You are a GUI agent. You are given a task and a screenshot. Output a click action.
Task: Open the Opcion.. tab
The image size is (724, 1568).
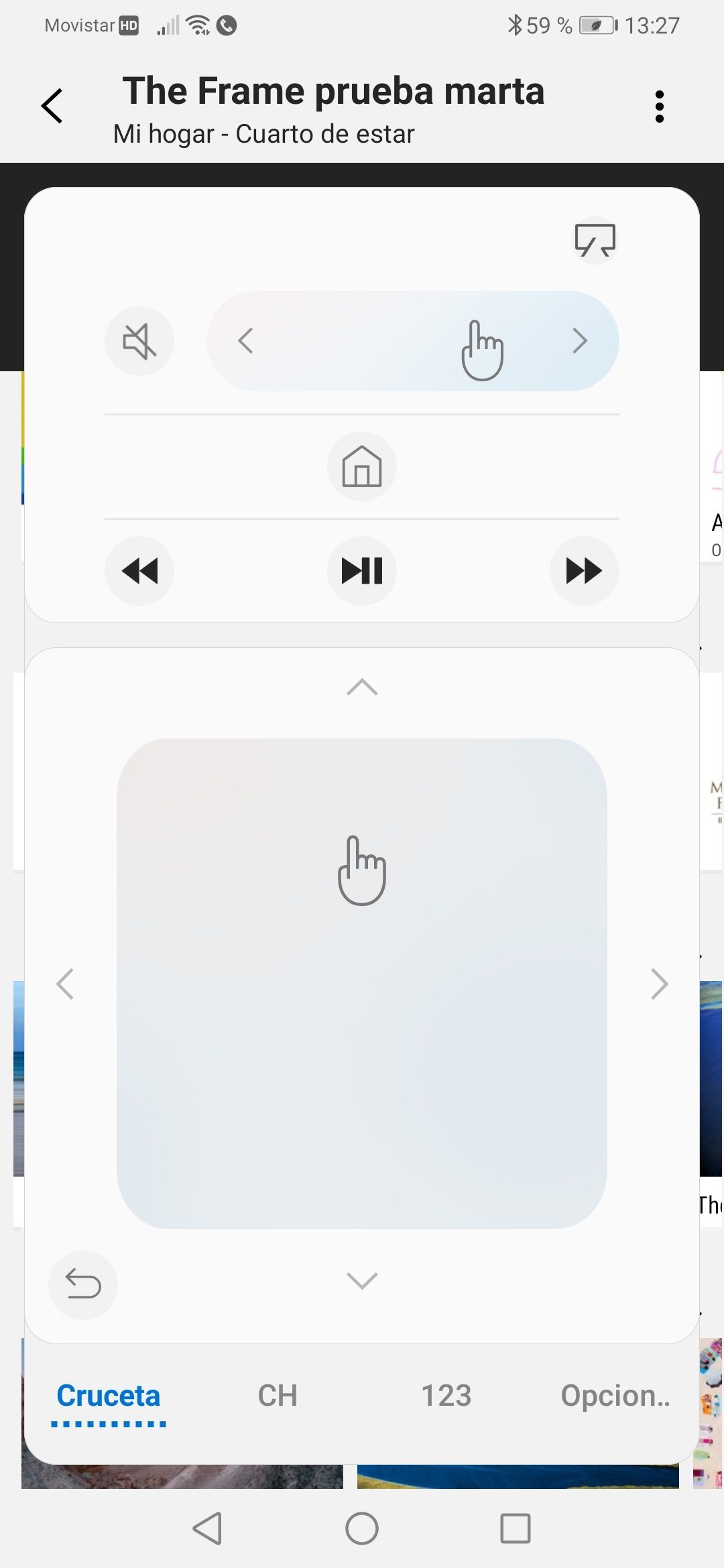click(615, 1396)
